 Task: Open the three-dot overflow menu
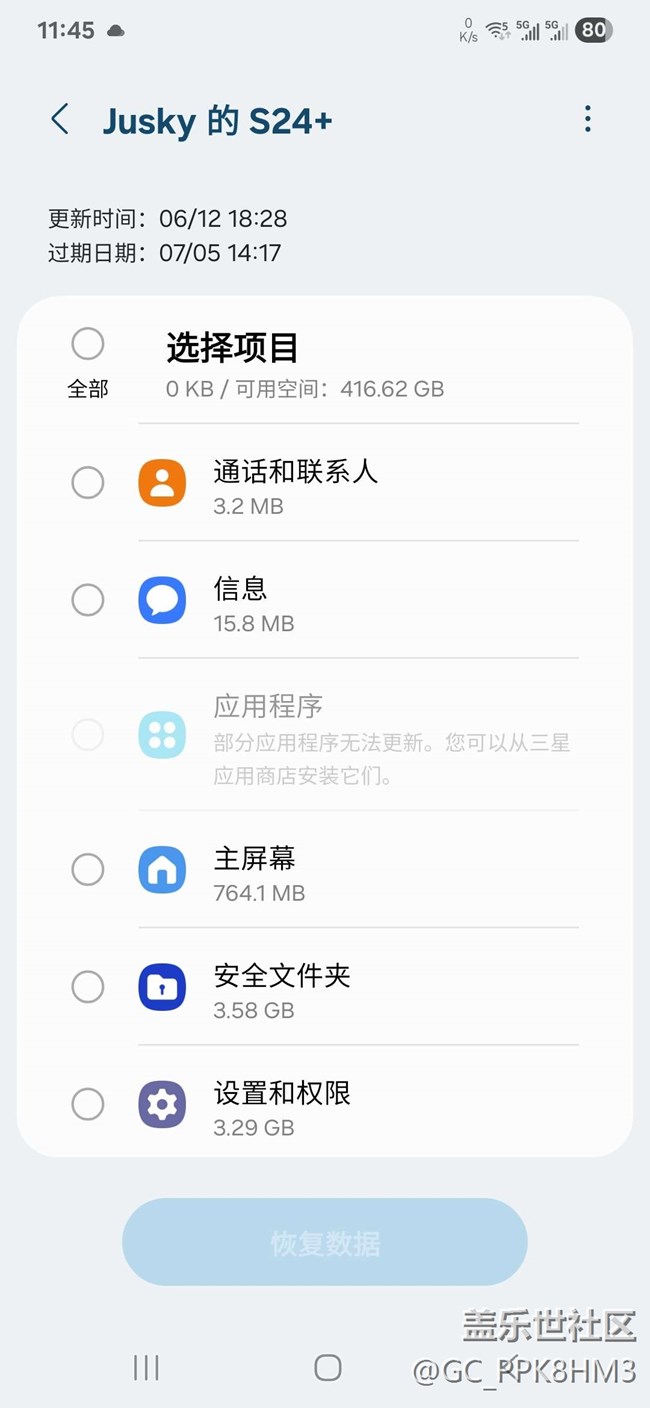tap(587, 119)
